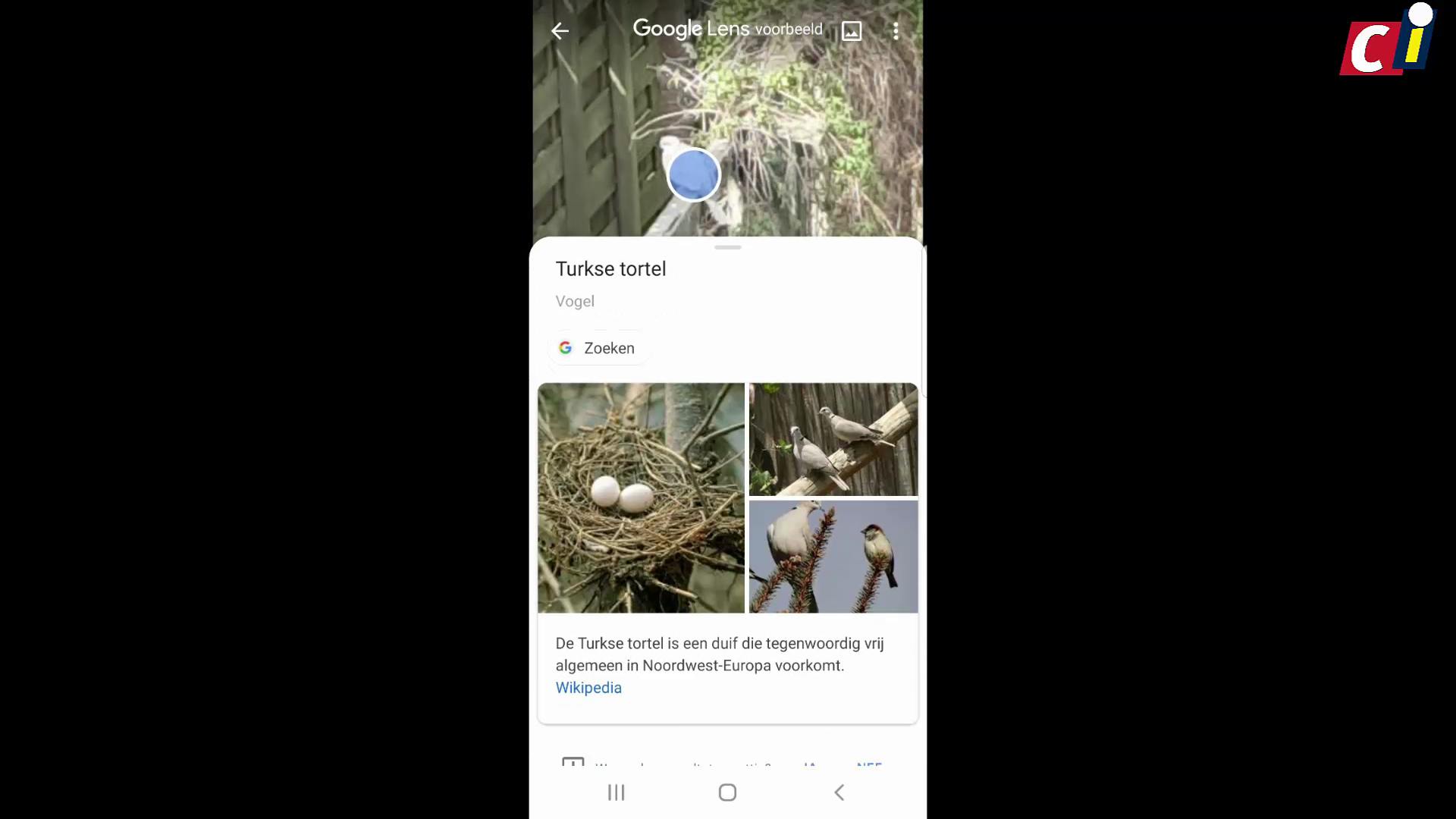Open the gallery image picker icon
The image size is (1456, 819).
click(852, 31)
